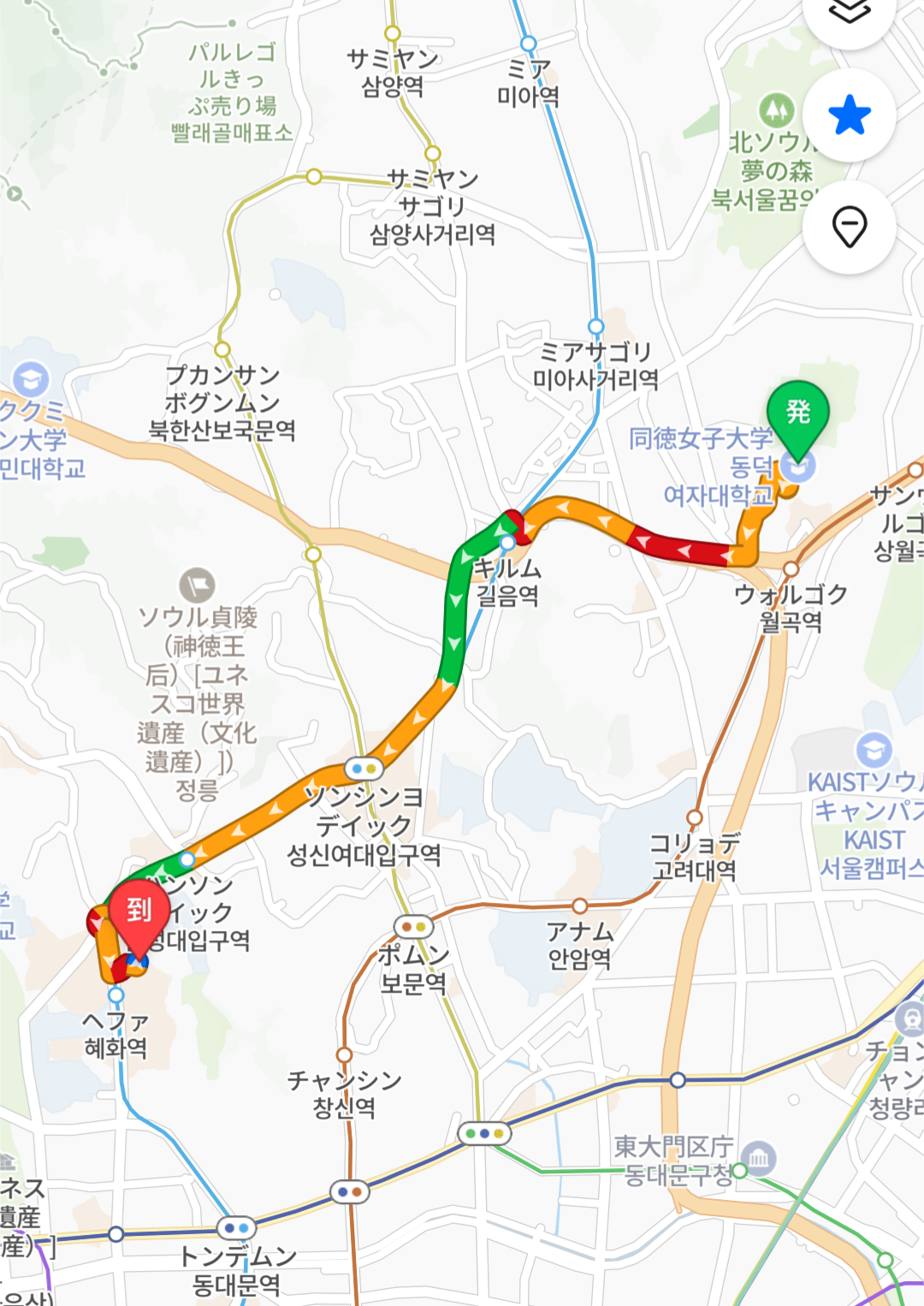Open favorites with the star button
This screenshot has height=1306, width=924.
click(849, 116)
